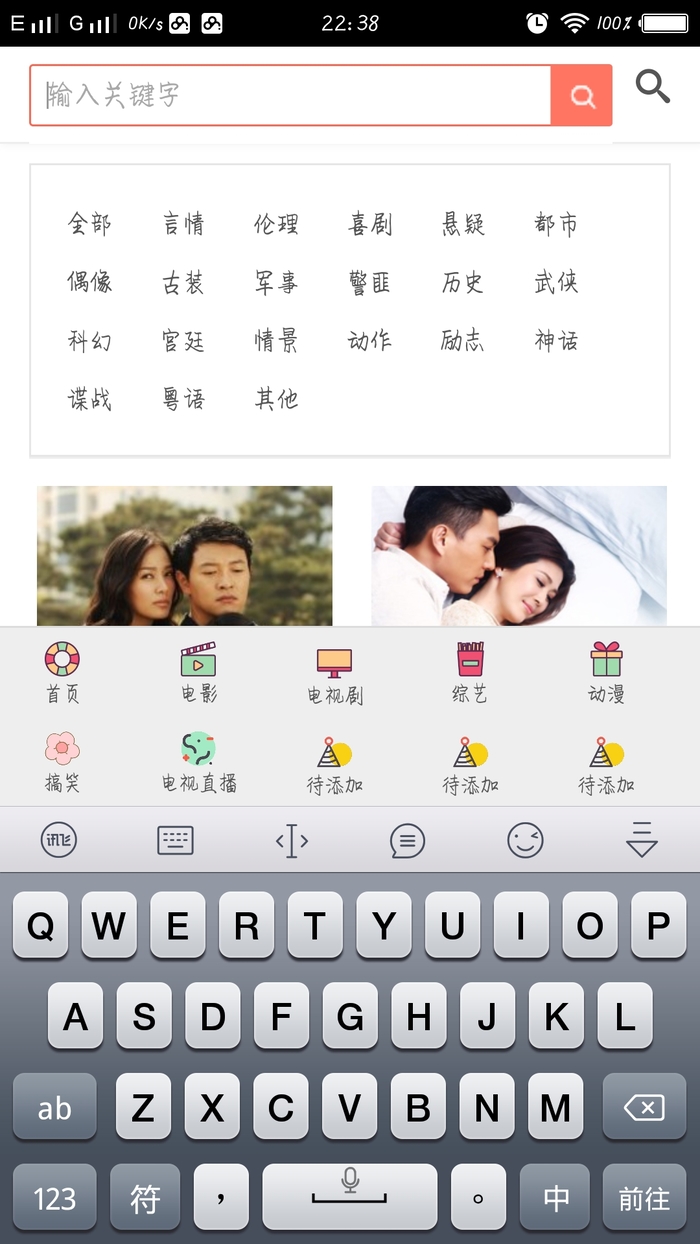Select the 全部 genre filter
Screen dimensions: 700x1244
89,224
